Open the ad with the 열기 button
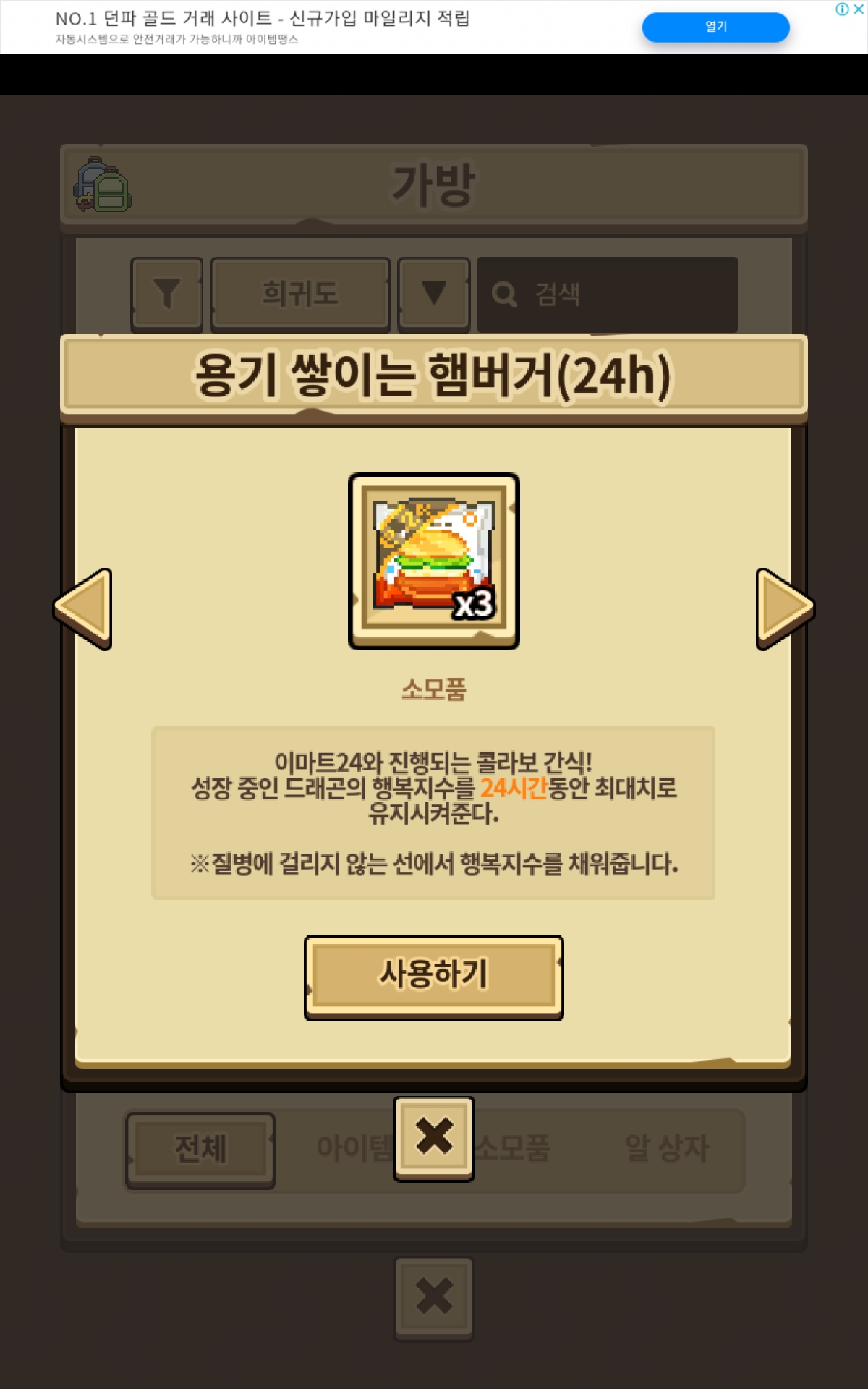The image size is (868, 1389). 715,27
